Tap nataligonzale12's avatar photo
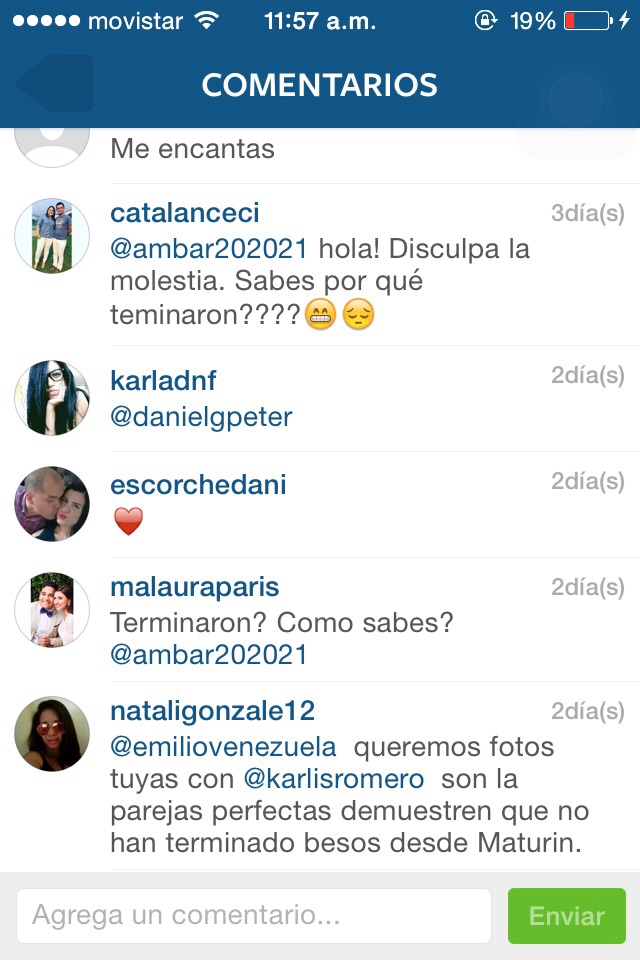 point(52,734)
